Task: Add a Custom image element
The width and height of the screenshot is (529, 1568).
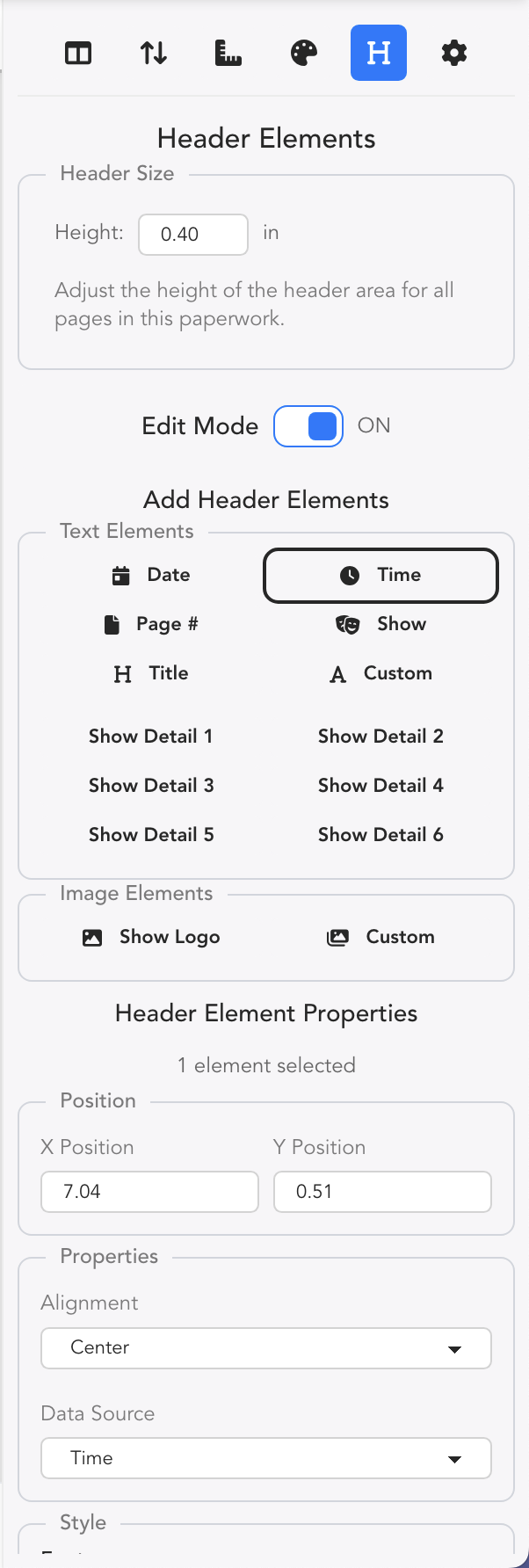Action: (380, 938)
